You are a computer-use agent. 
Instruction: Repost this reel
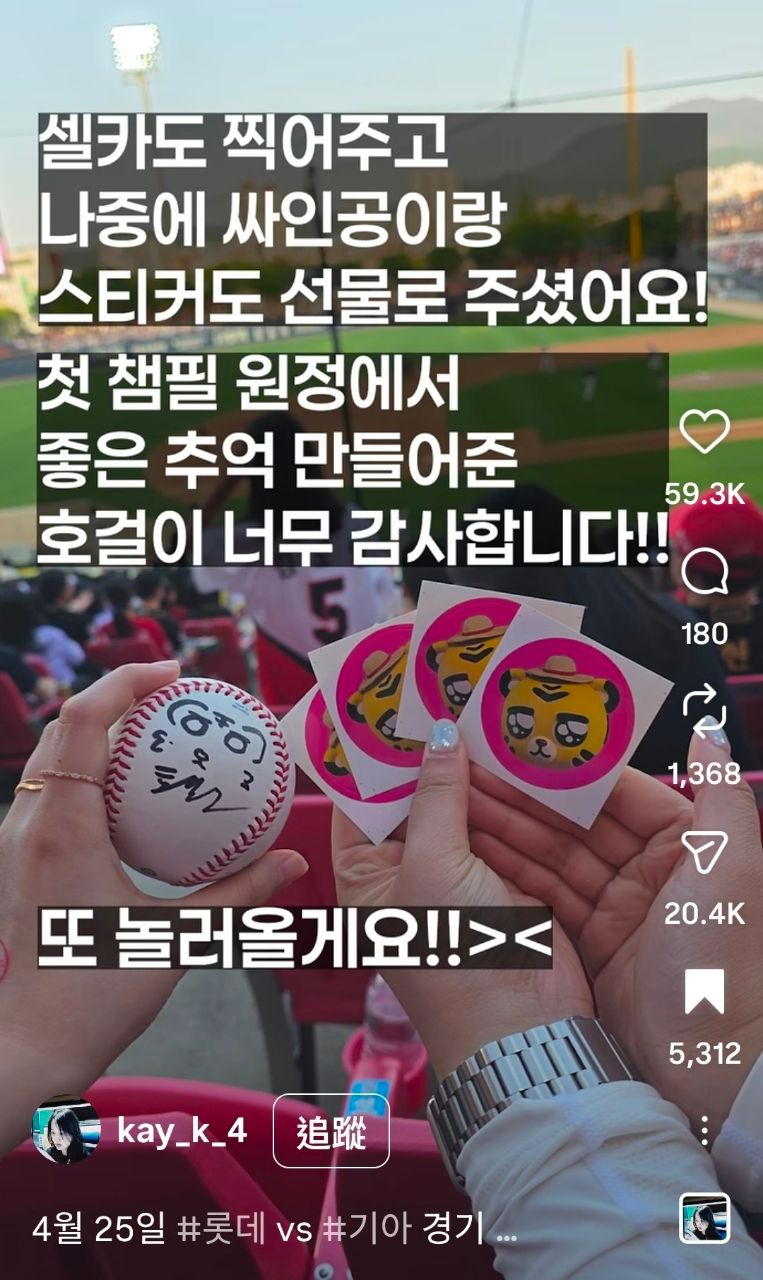[704, 713]
